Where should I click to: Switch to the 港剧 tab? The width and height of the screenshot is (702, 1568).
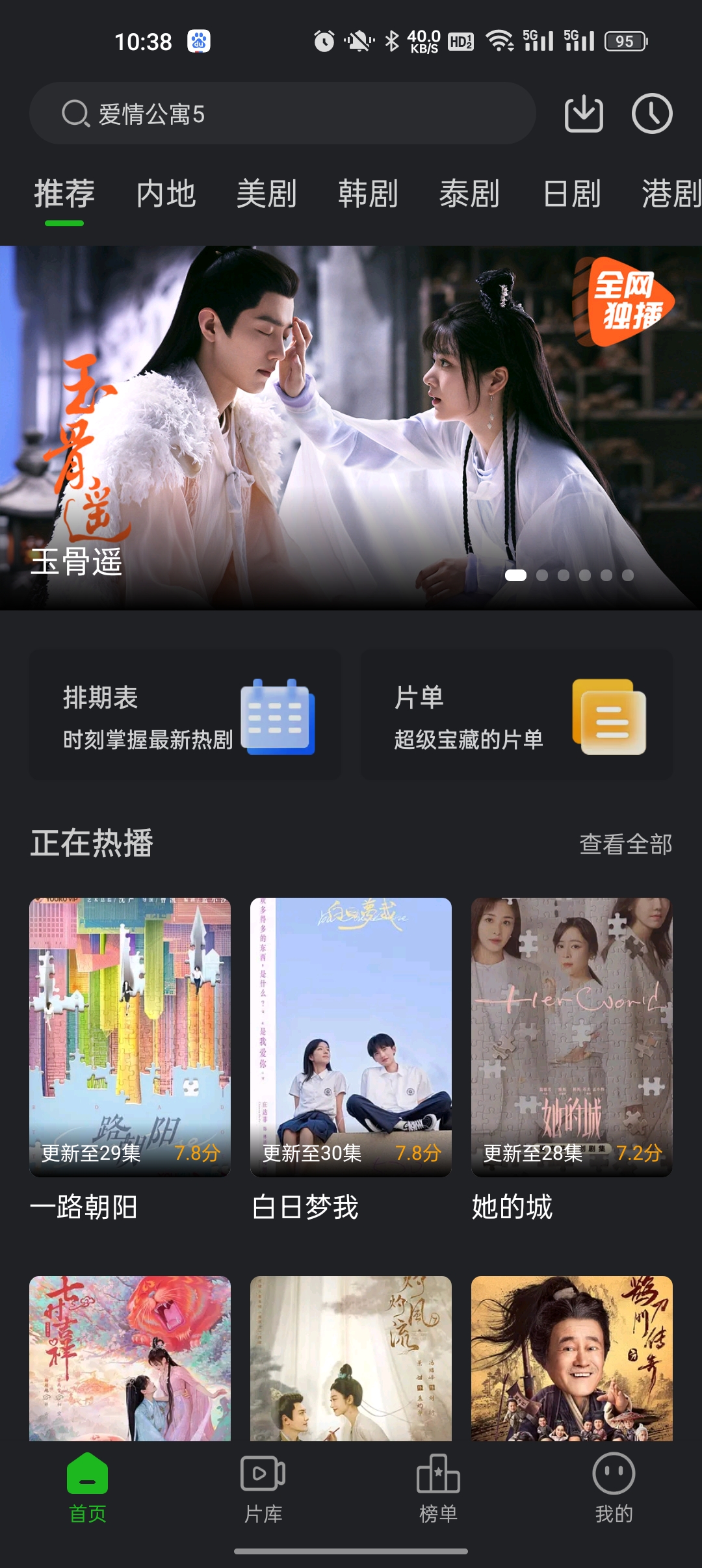tap(671, 194)
